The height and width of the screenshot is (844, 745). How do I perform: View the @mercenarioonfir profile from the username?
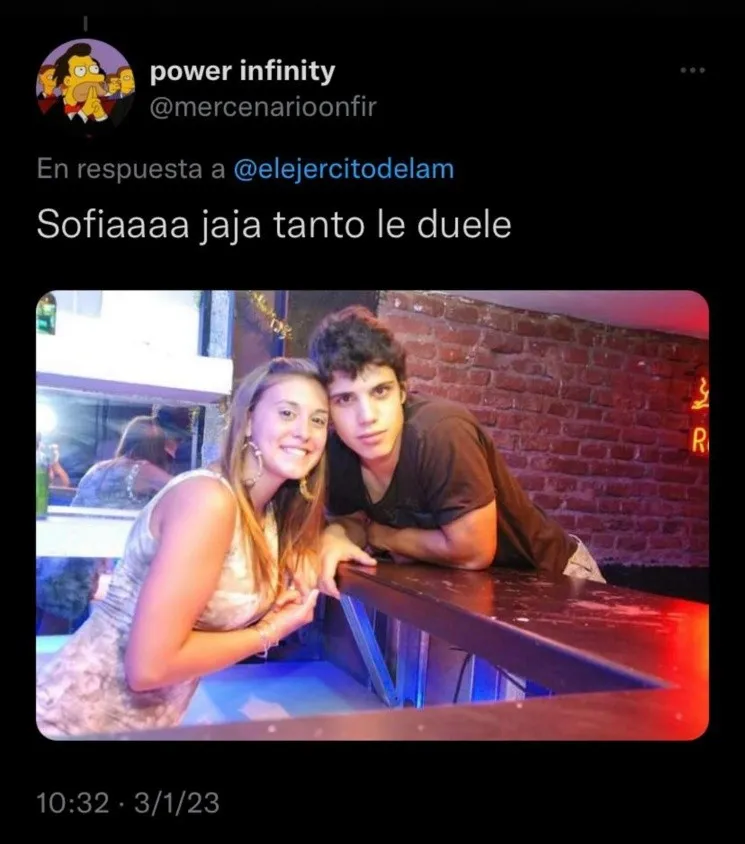(263, 107)
